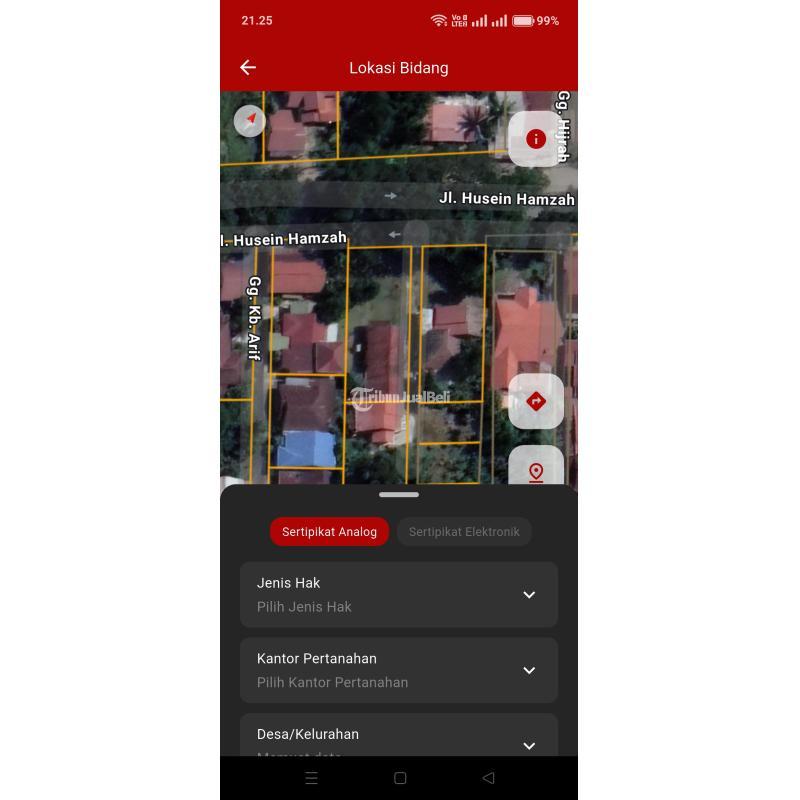Tap the bottom sheet drag handle
Screen dimensions: 800x800
coord(399,495)
